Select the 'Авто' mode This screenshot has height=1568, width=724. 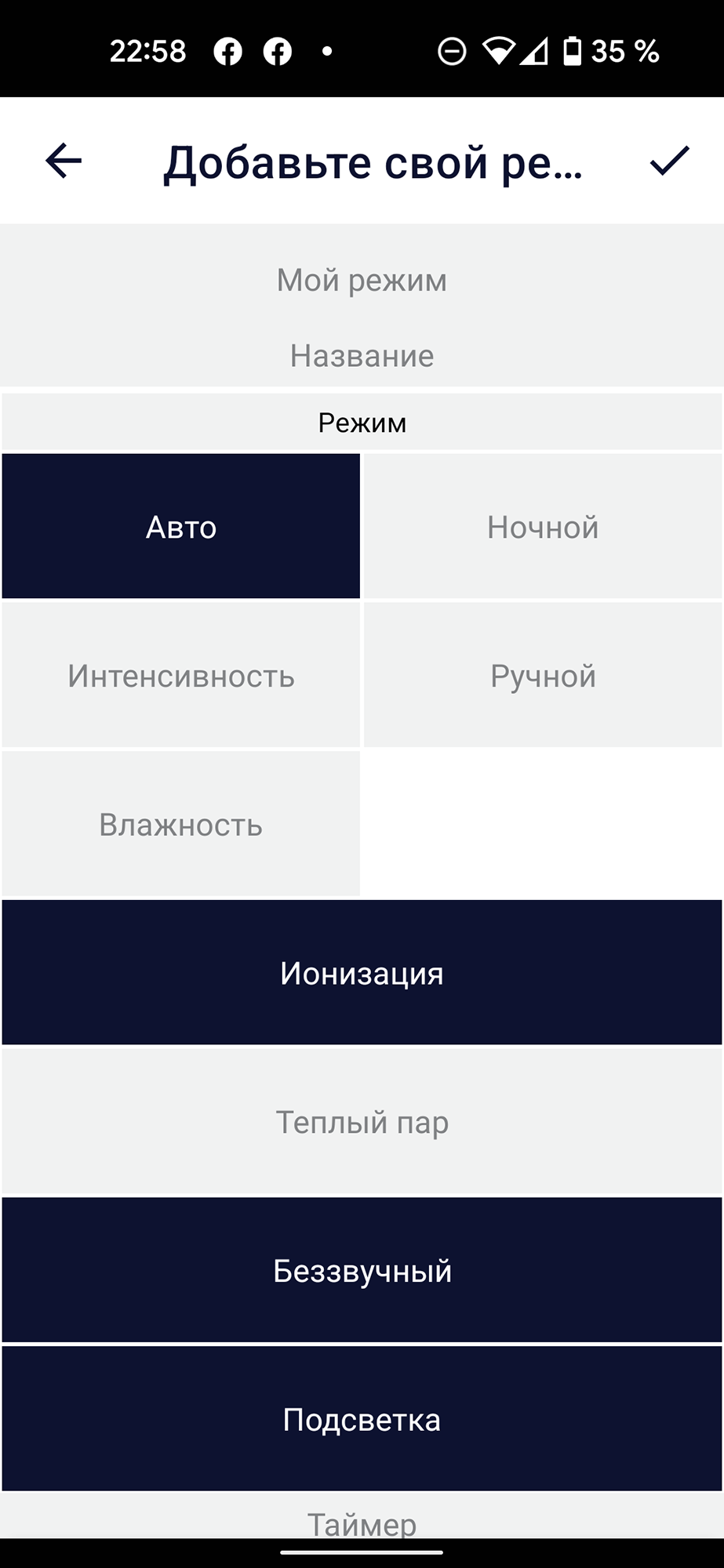(x=181, y=527)
